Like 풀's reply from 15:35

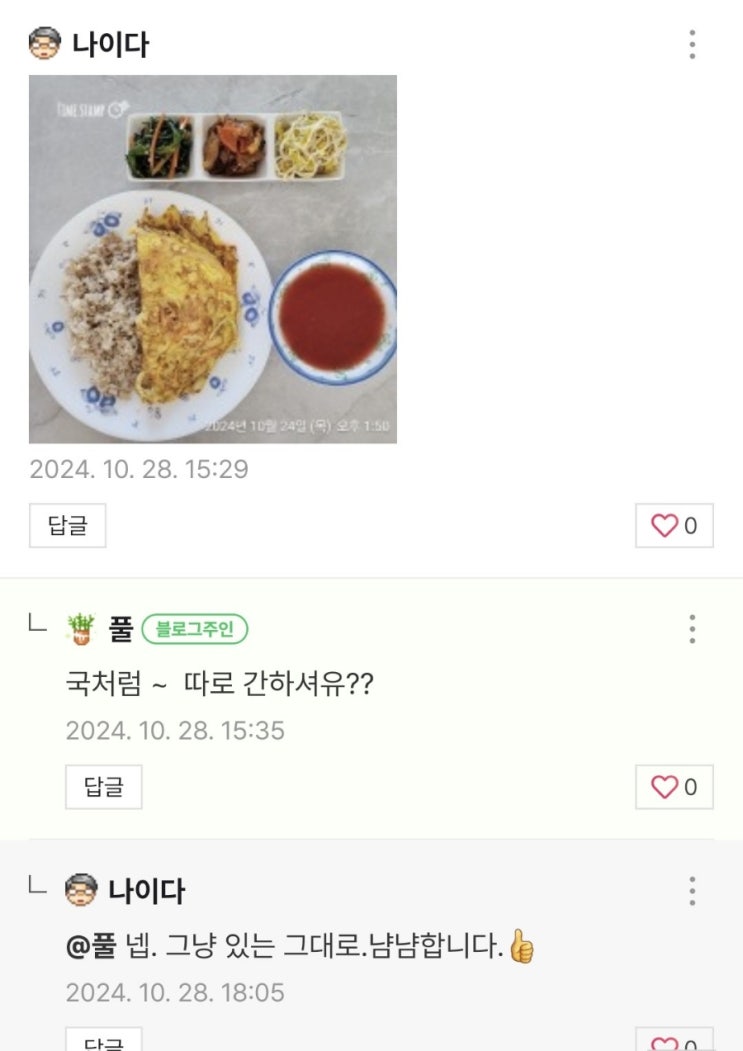(x=674, y=787)
